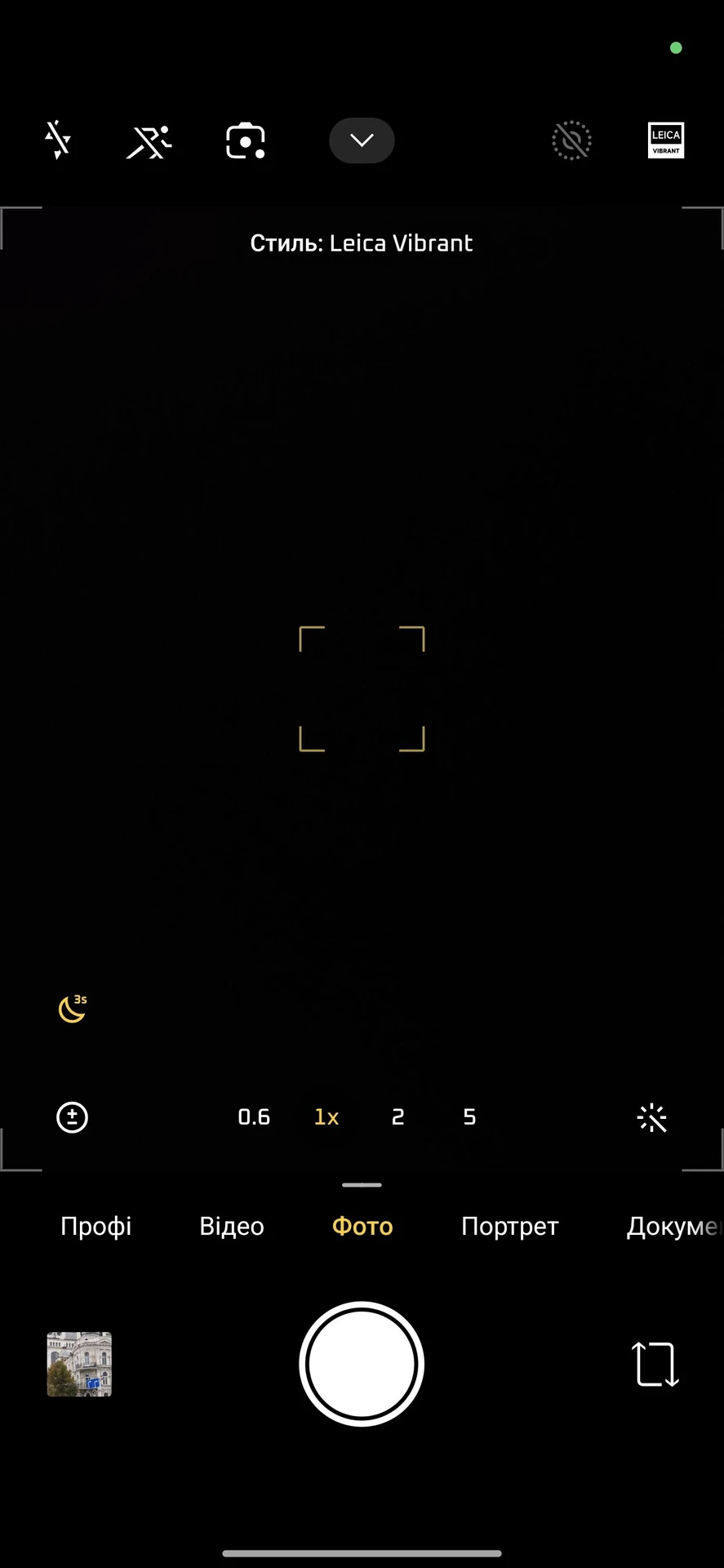Switch to Профі mode
The height and width of the screenshot is (1568, 724).
(x=96, y=1226)
